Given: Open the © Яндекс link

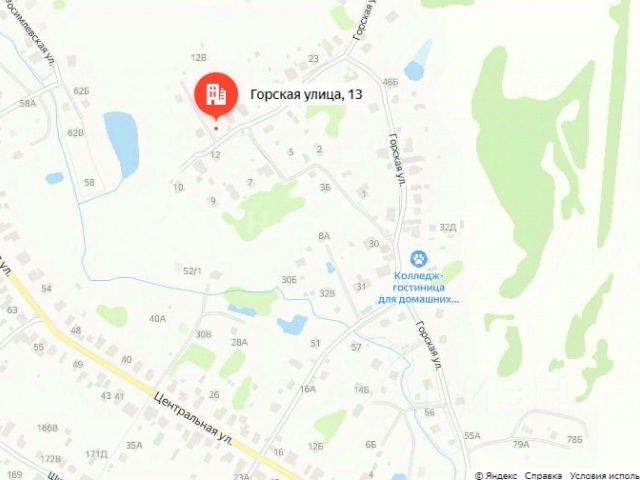Looking at the screenshot, I should pos(496,475).
